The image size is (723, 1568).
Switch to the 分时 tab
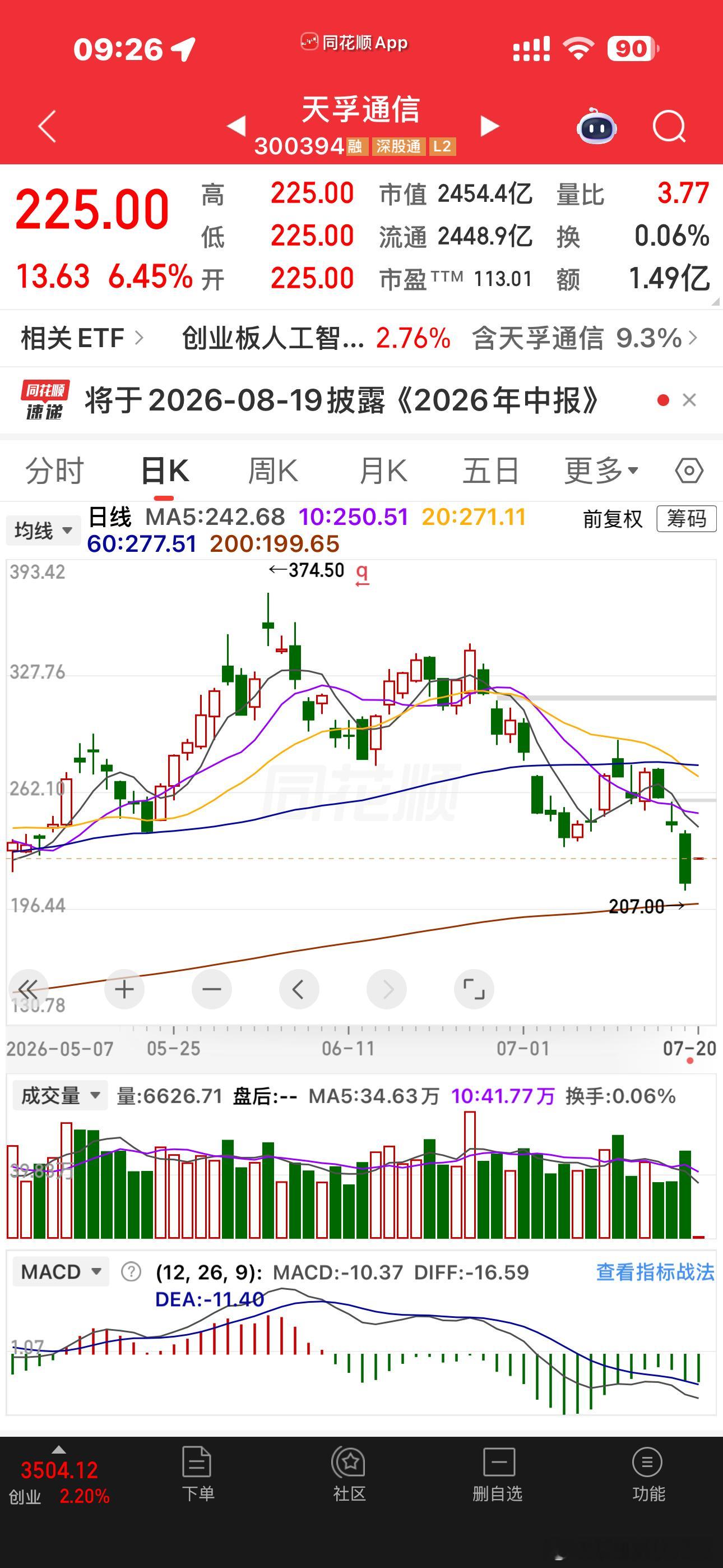pos(54,471)
